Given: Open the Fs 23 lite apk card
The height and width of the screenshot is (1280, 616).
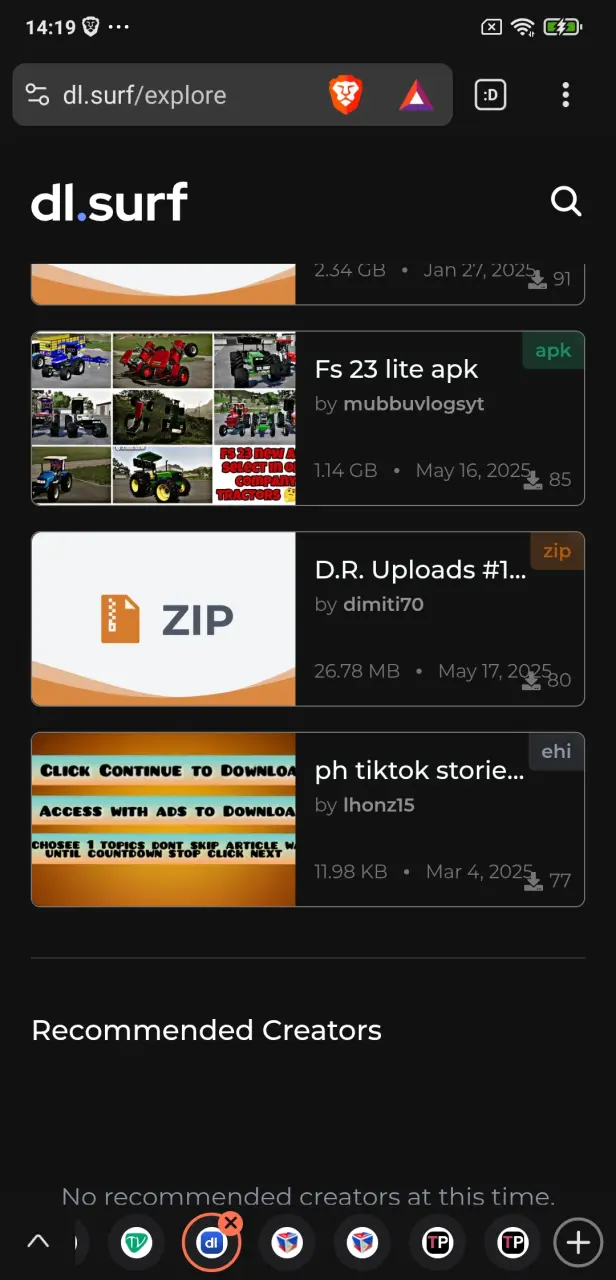Looking at the screenshot, I should point(308,418).
